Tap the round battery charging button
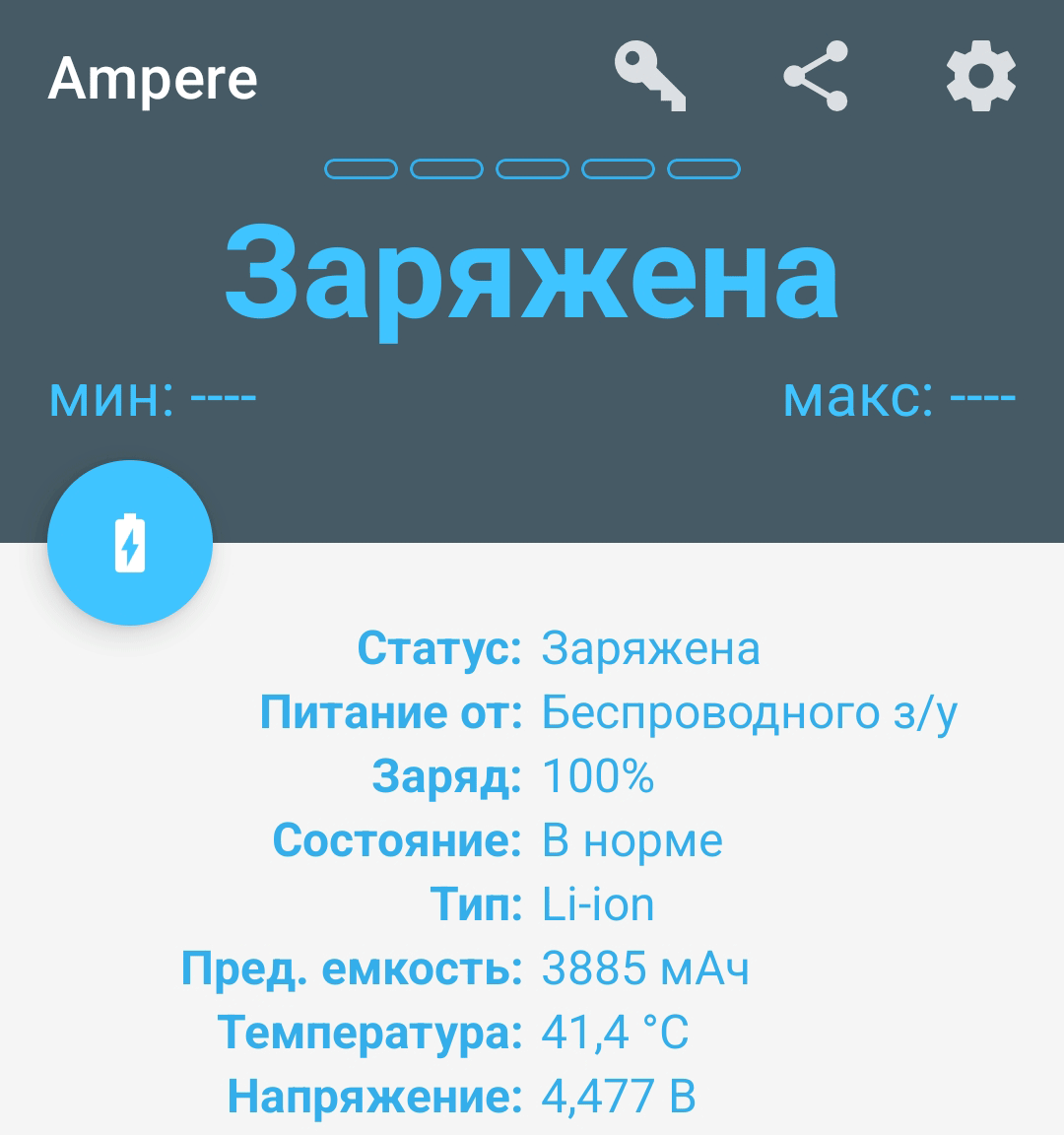Viewport: 1064px width, 1135px height. 130,543
